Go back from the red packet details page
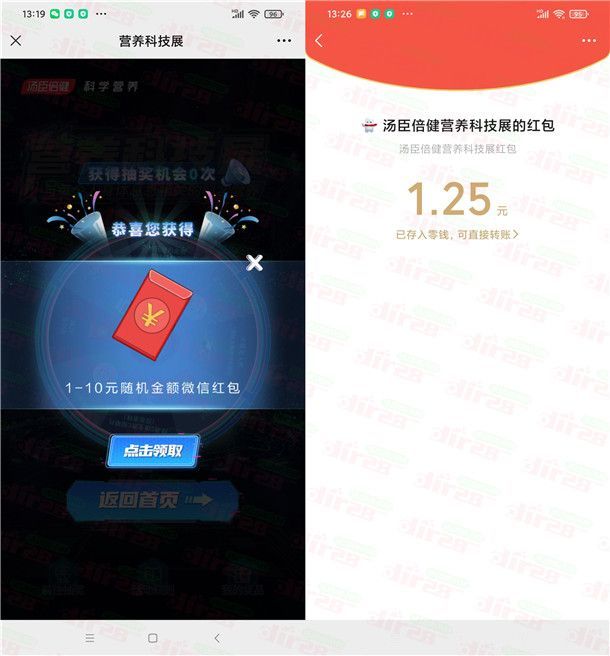Viewport: 610px width, 656px height. pos(319,41)
